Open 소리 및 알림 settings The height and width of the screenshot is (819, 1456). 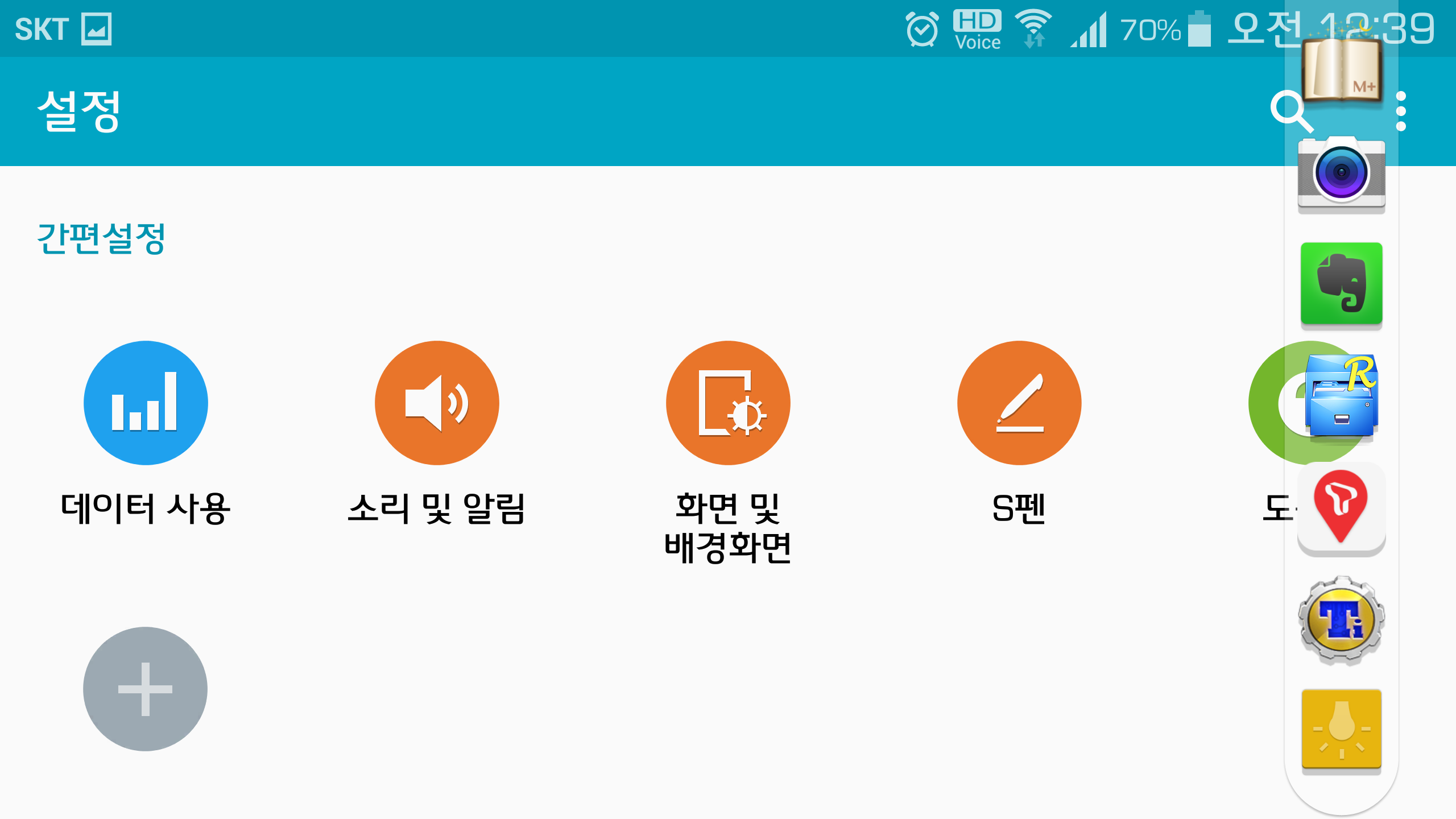coord(437,403)
